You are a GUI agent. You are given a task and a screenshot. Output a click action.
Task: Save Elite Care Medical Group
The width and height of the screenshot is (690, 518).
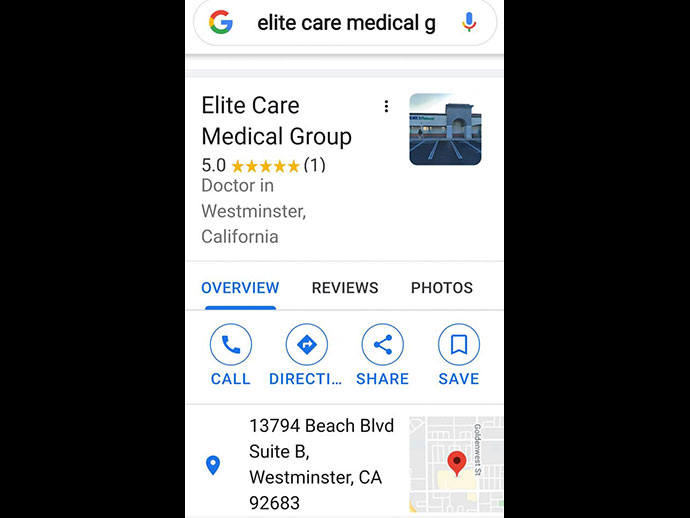(x=459, y=355)
